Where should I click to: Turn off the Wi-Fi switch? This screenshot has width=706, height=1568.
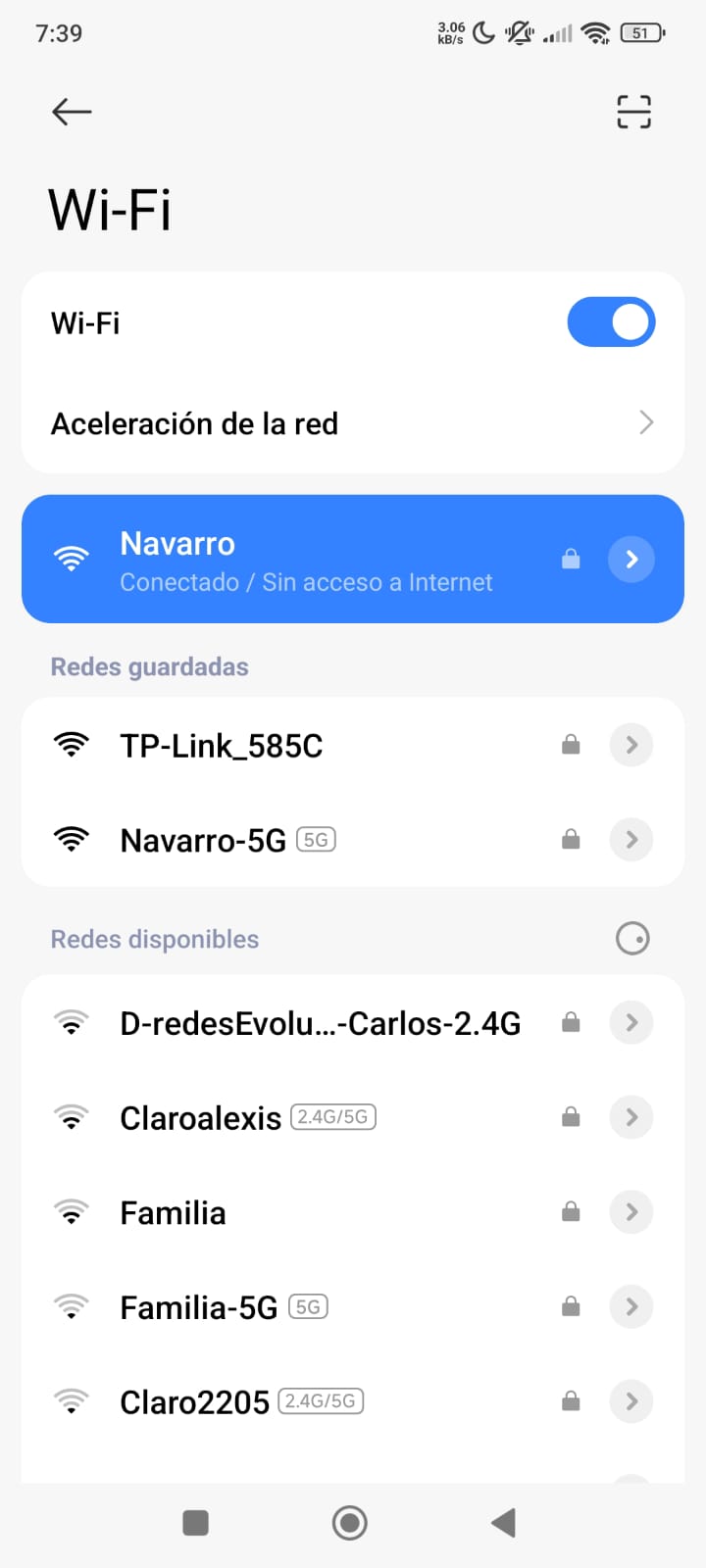611,322
